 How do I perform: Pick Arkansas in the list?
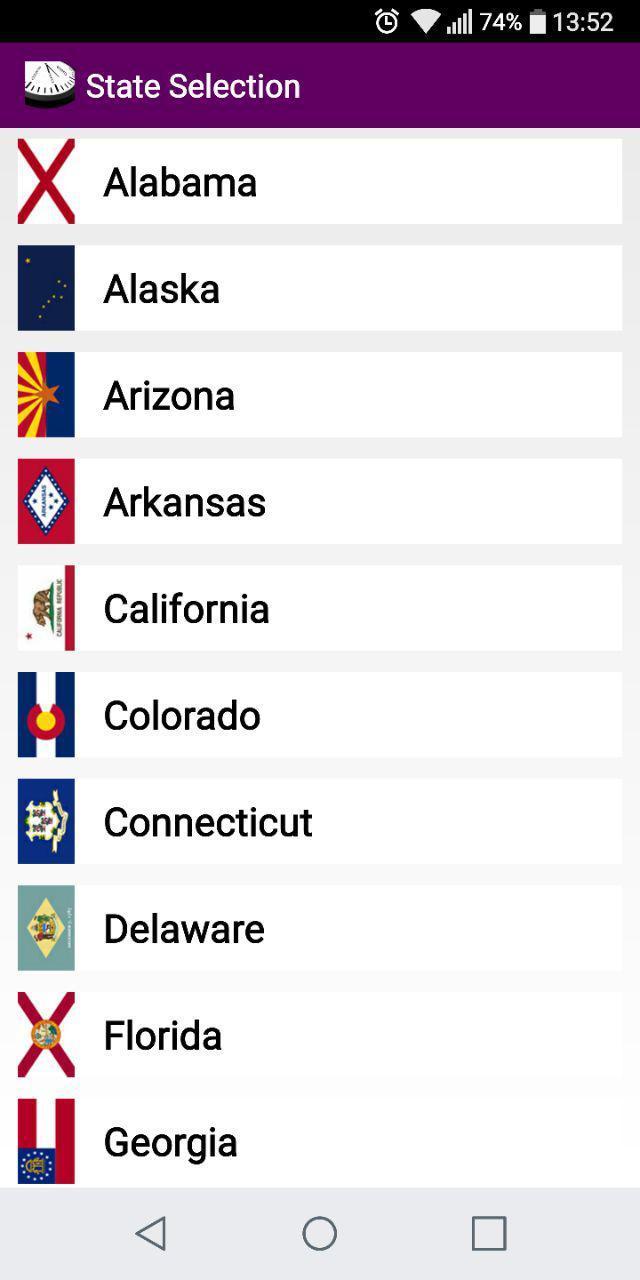coord(320,501)
